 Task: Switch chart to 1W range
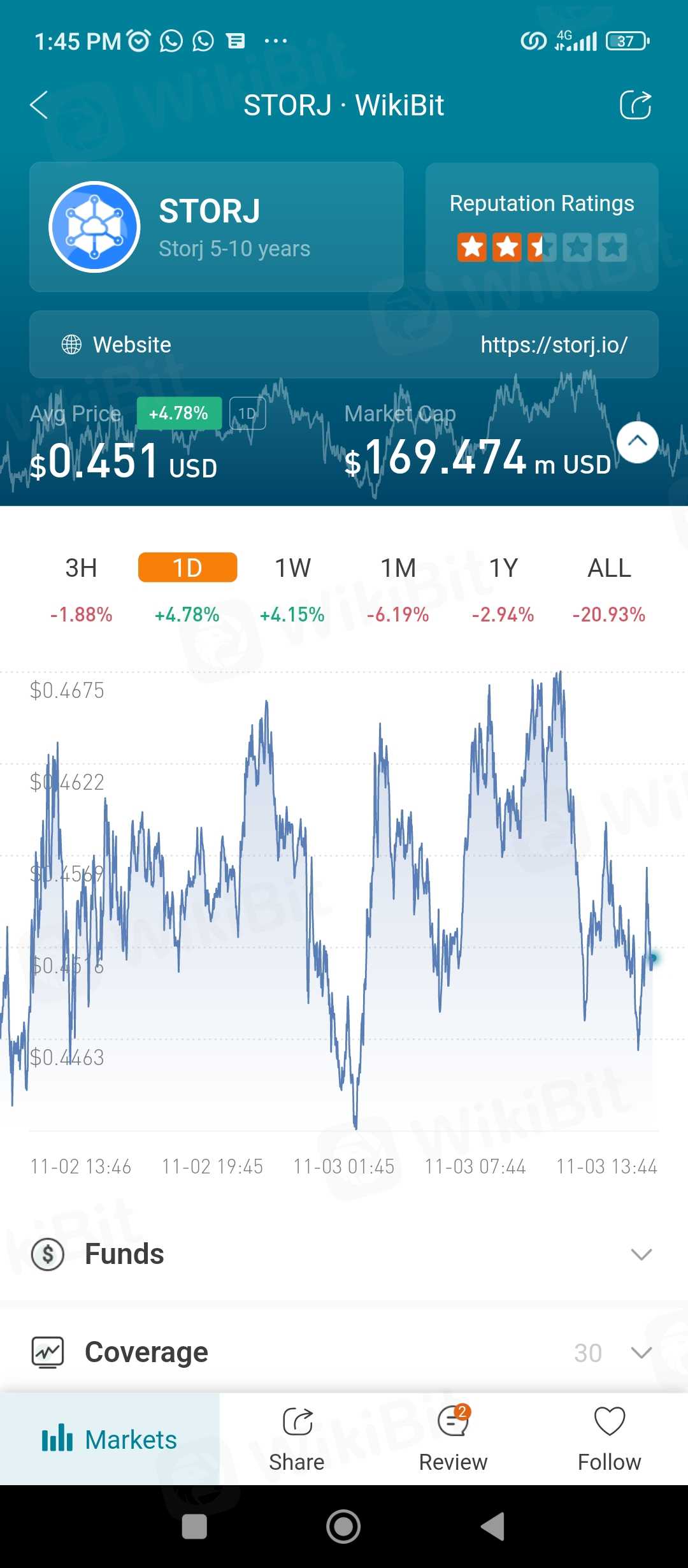[293, 568]
